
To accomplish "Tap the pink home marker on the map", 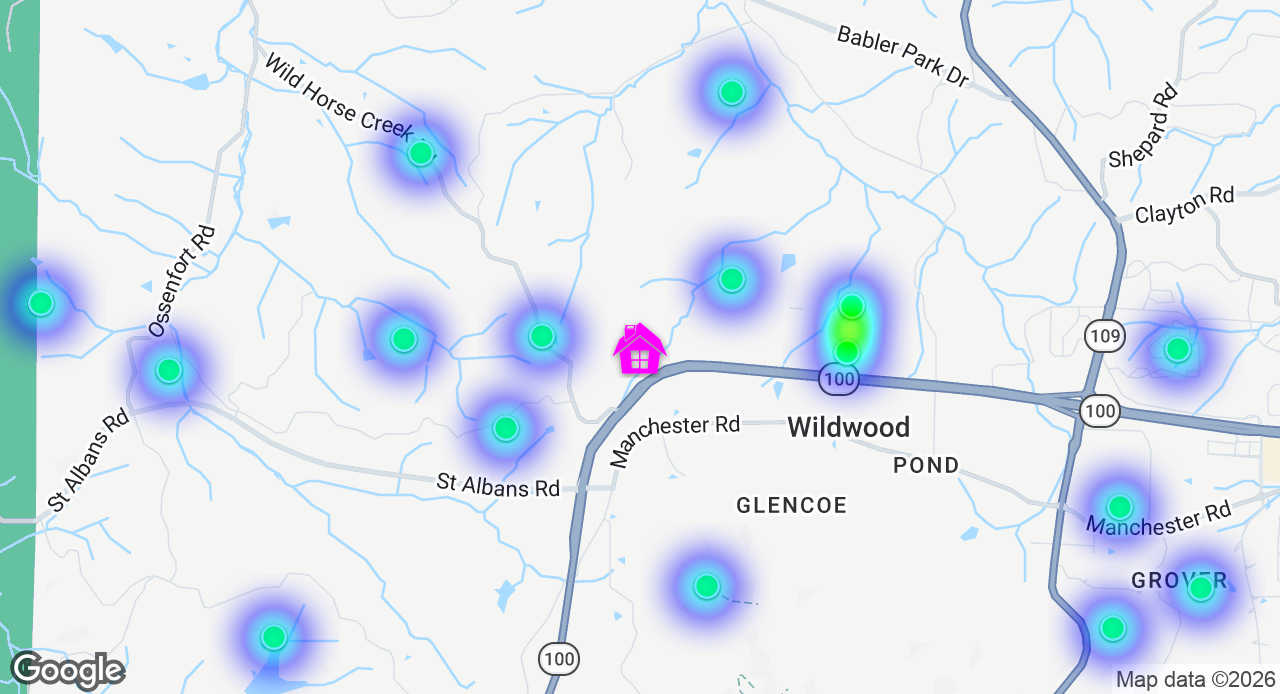I will pos(639,350).
